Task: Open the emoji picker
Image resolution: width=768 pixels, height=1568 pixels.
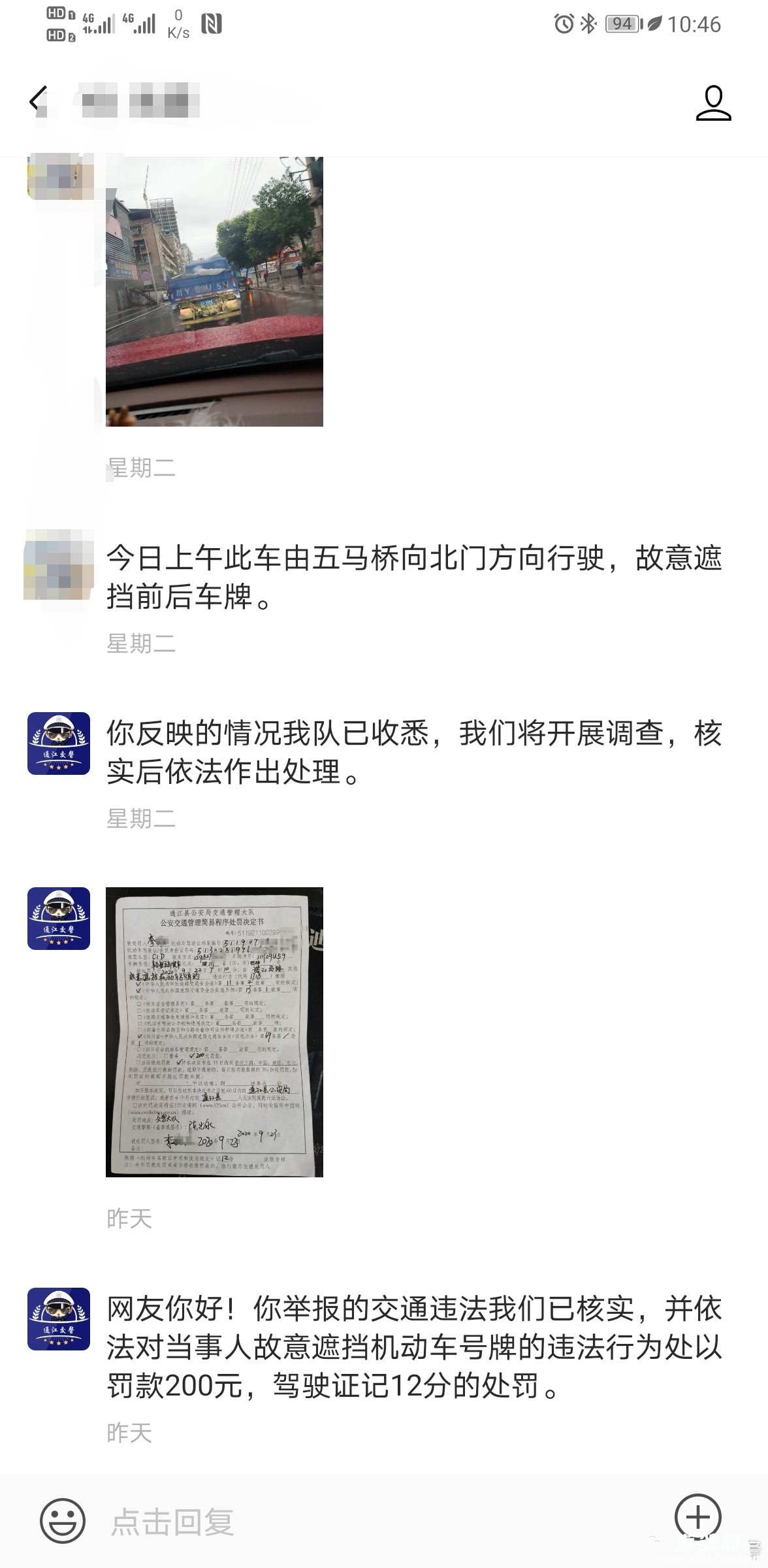Action: point(63,1521)
